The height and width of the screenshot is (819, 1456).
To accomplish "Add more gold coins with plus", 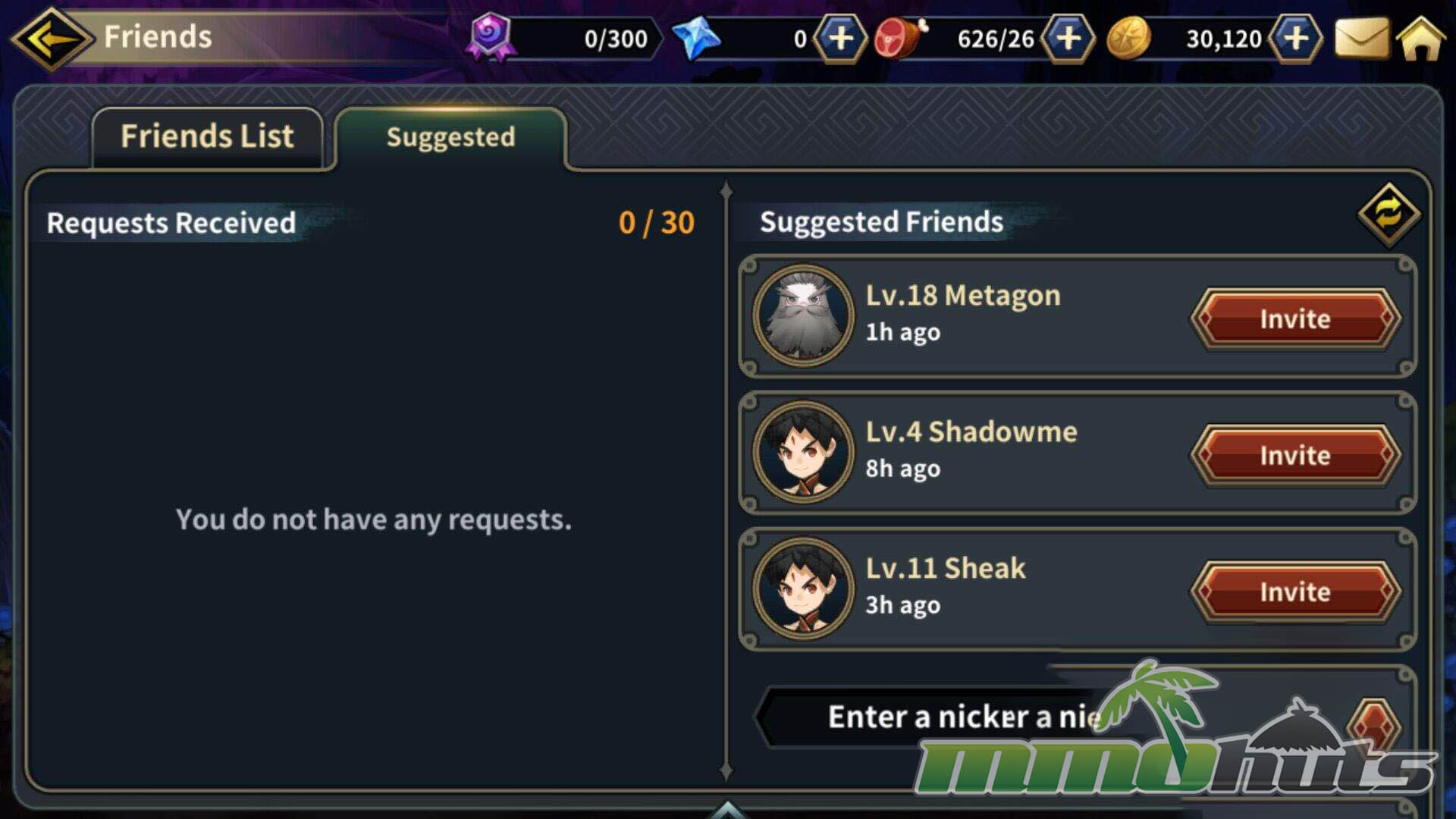I will (x=1296, y=38).
